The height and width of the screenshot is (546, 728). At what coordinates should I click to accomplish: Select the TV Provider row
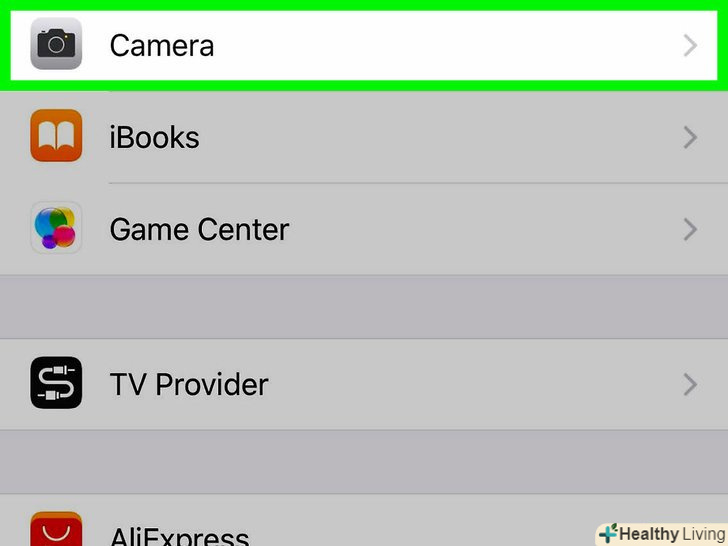363,384
